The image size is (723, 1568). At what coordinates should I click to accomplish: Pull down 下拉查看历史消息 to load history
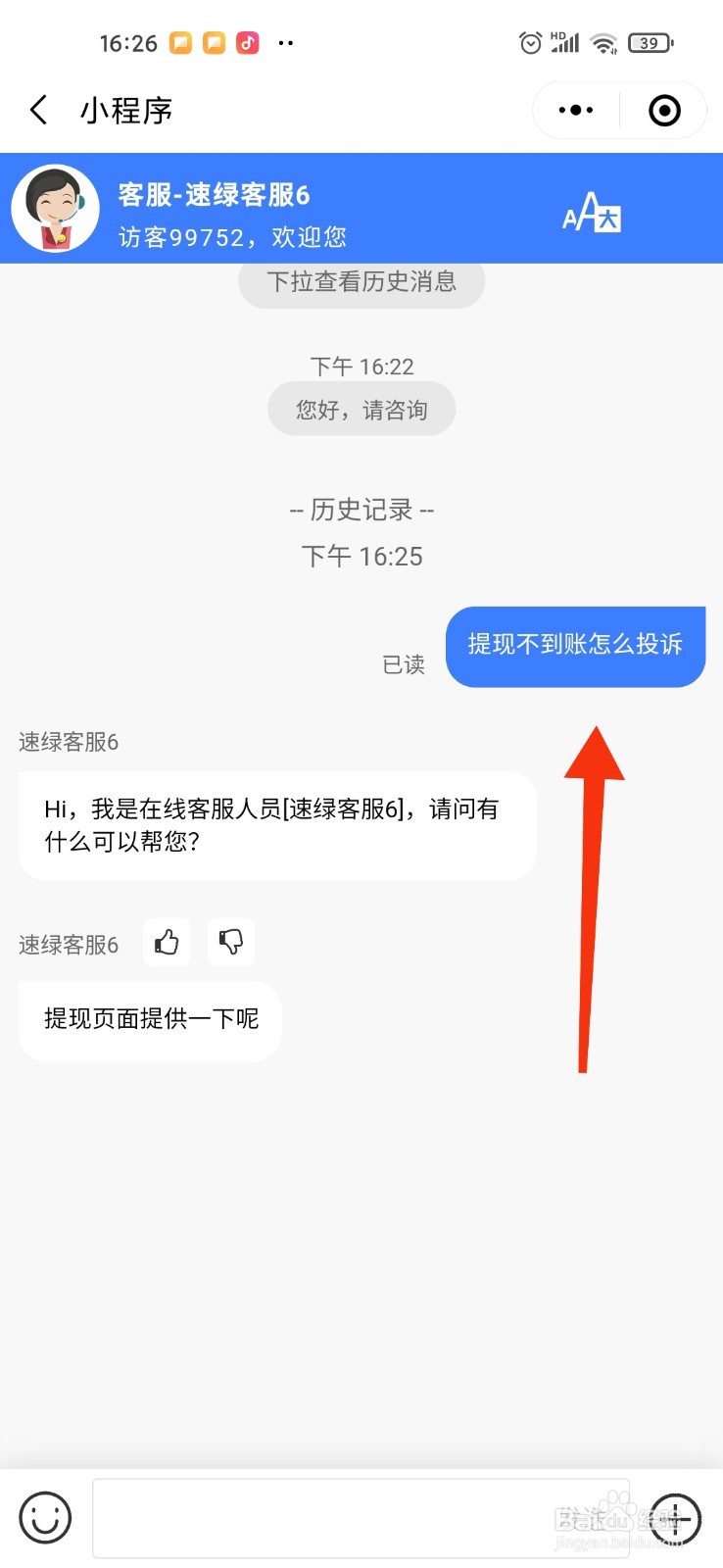pyautogui.click(x=361, y=281)
